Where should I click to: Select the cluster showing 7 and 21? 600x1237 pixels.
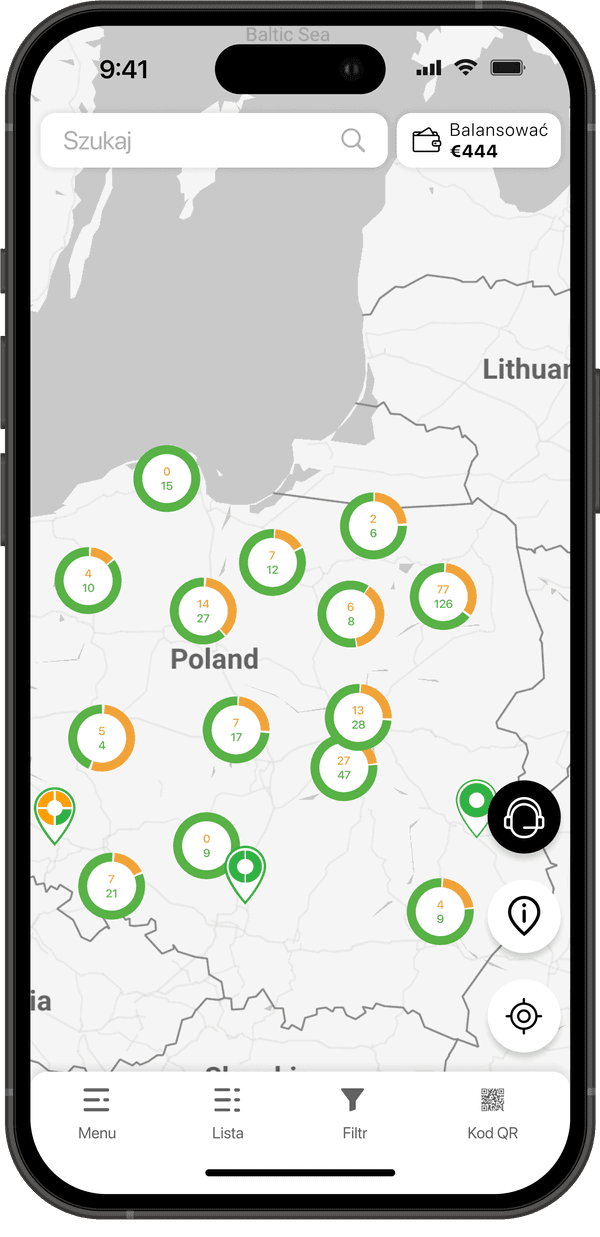(x=111, y=886)
